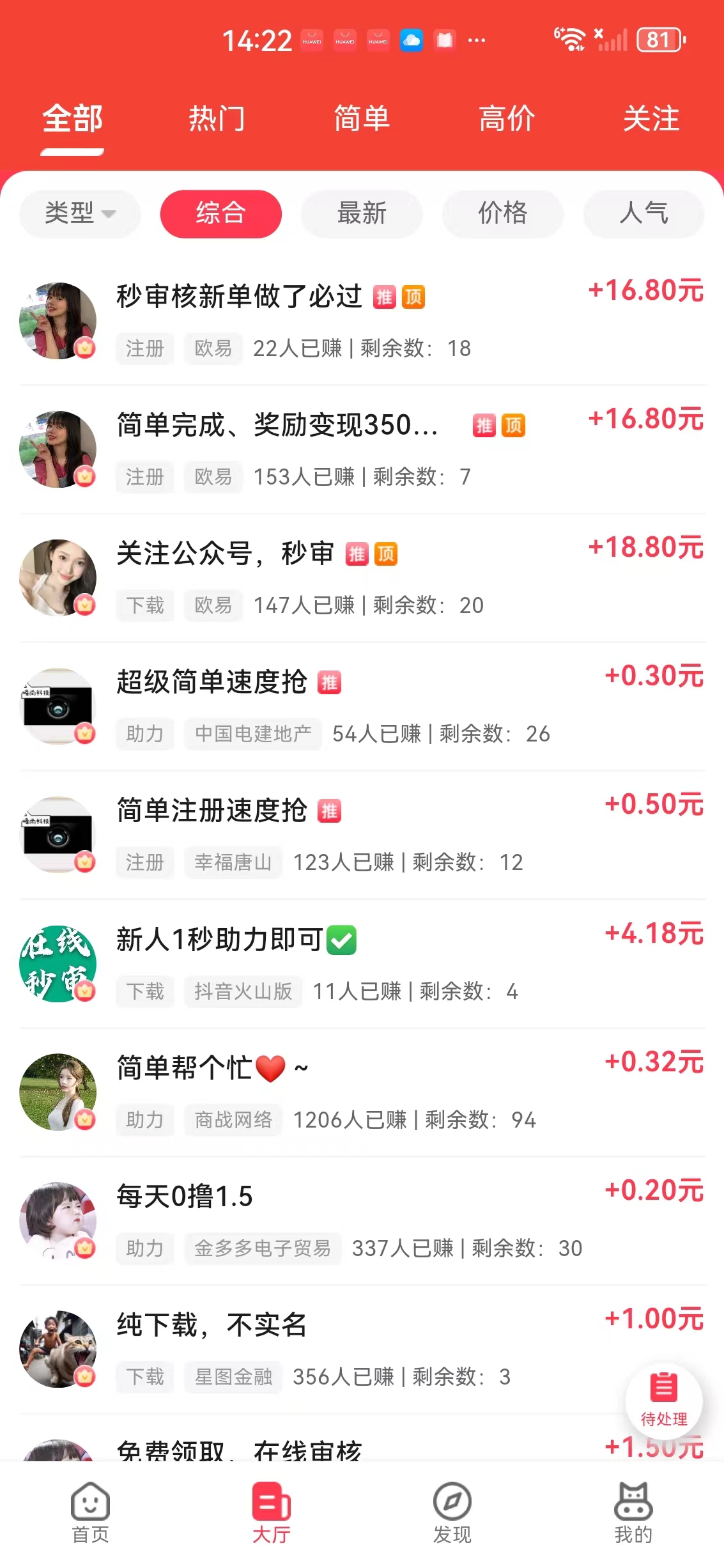This screenshot has width=724, height=1568.
Task: View the 简单注册速度抢 task
Action: [x=212, y=811]
